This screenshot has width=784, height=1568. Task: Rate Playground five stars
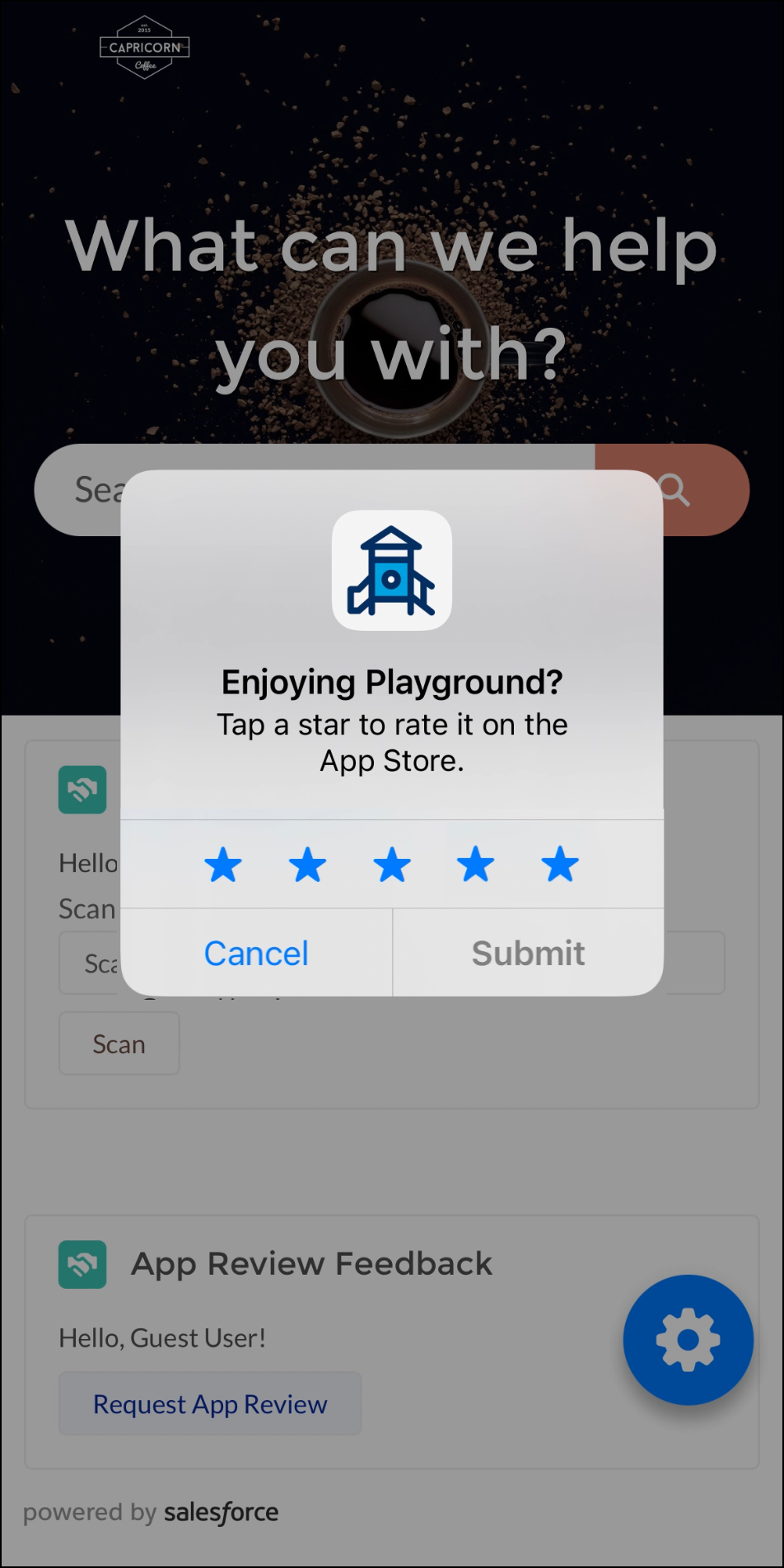[560, 865]
